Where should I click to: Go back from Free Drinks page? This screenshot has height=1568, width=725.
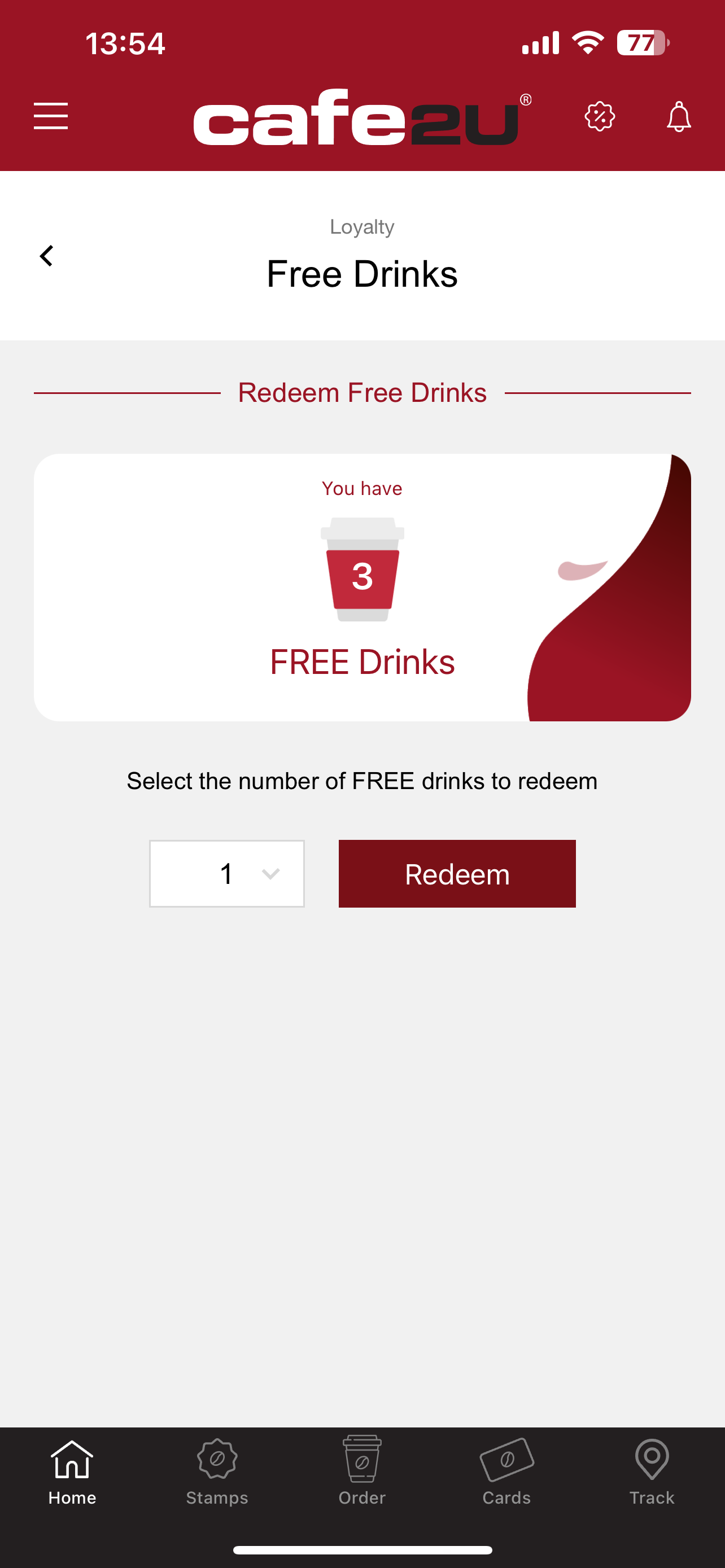46,256
